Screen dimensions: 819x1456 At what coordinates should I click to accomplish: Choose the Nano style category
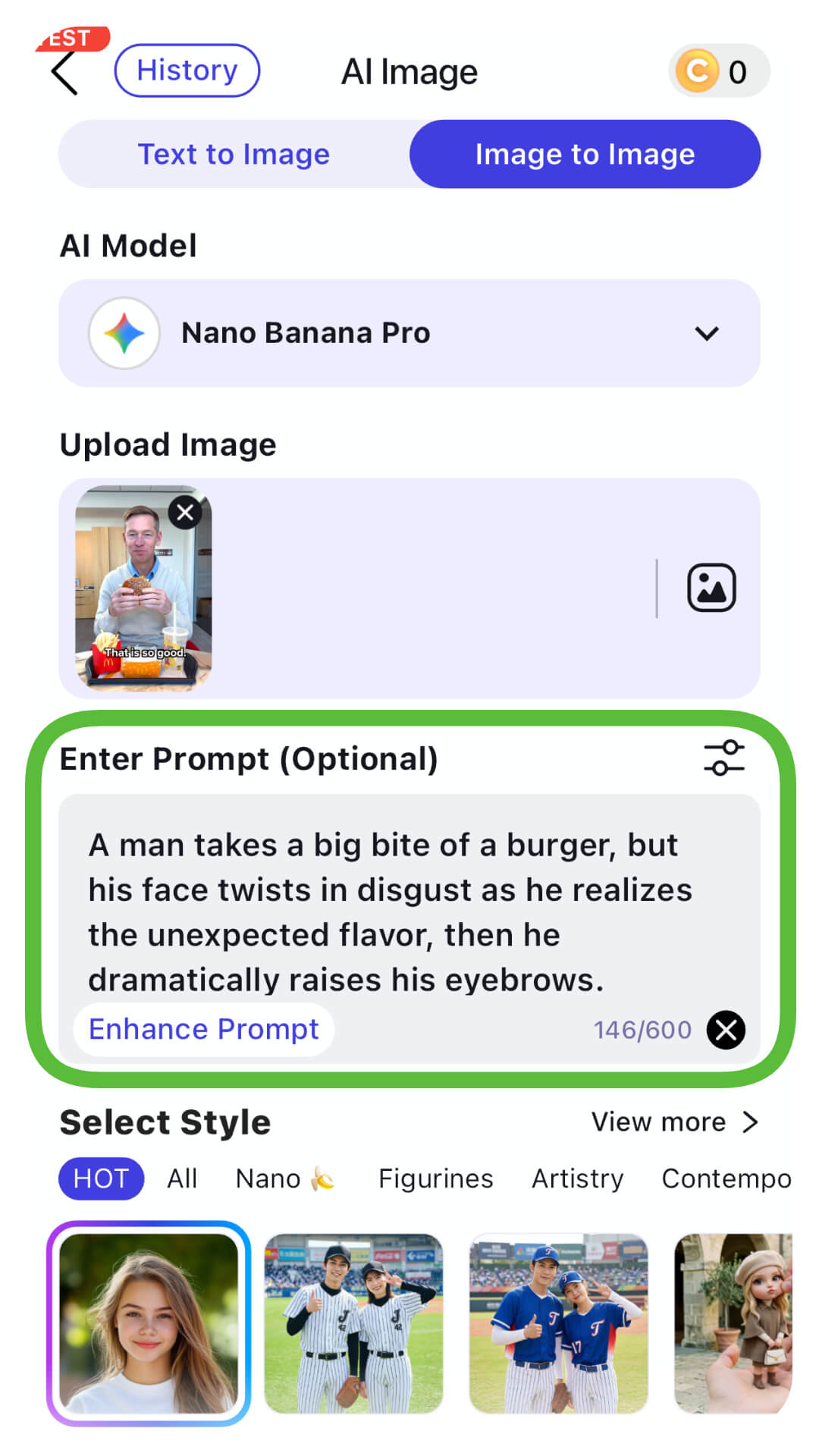pos(284,1178)
